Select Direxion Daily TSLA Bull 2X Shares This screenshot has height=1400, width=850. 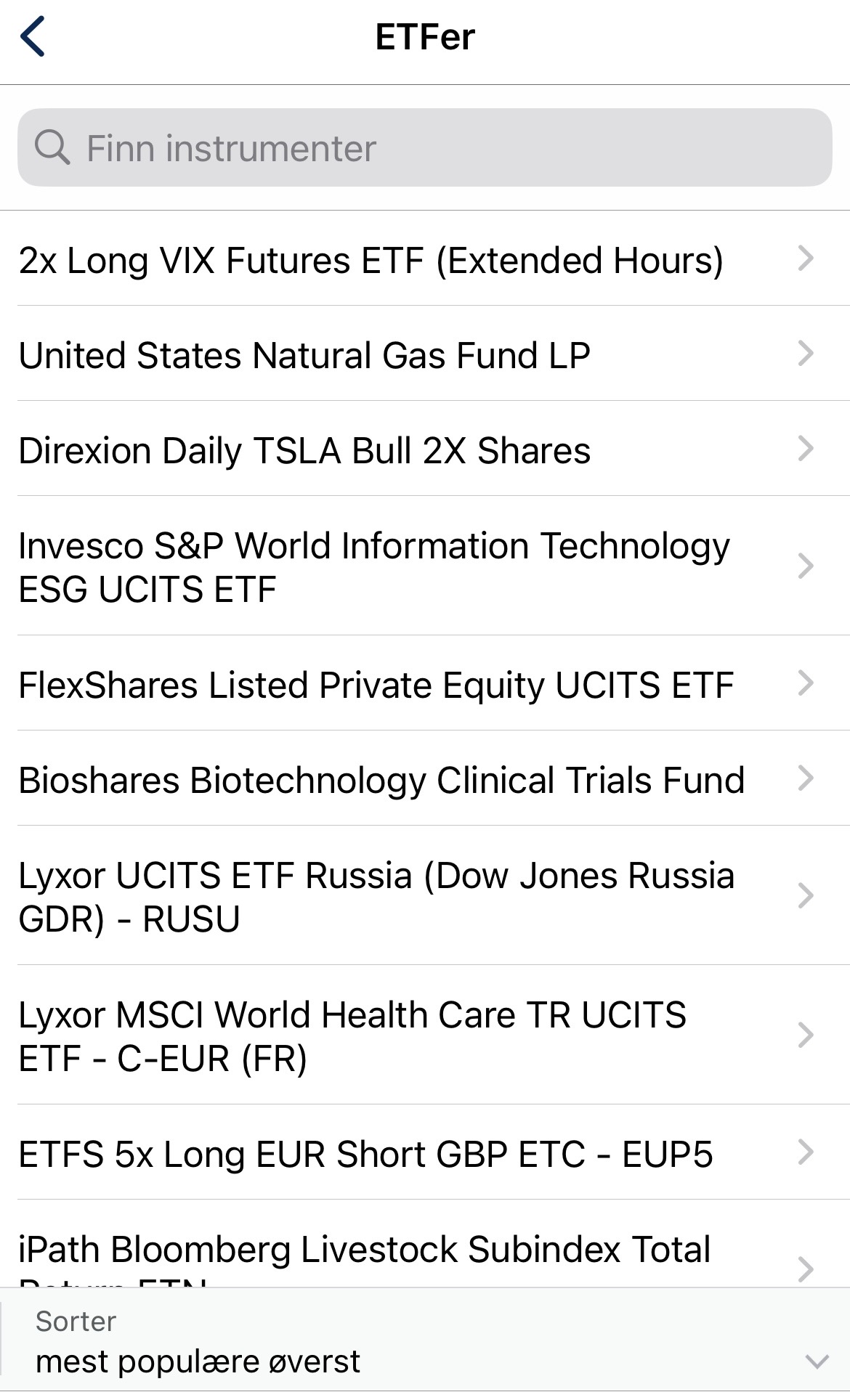point(407,450)
